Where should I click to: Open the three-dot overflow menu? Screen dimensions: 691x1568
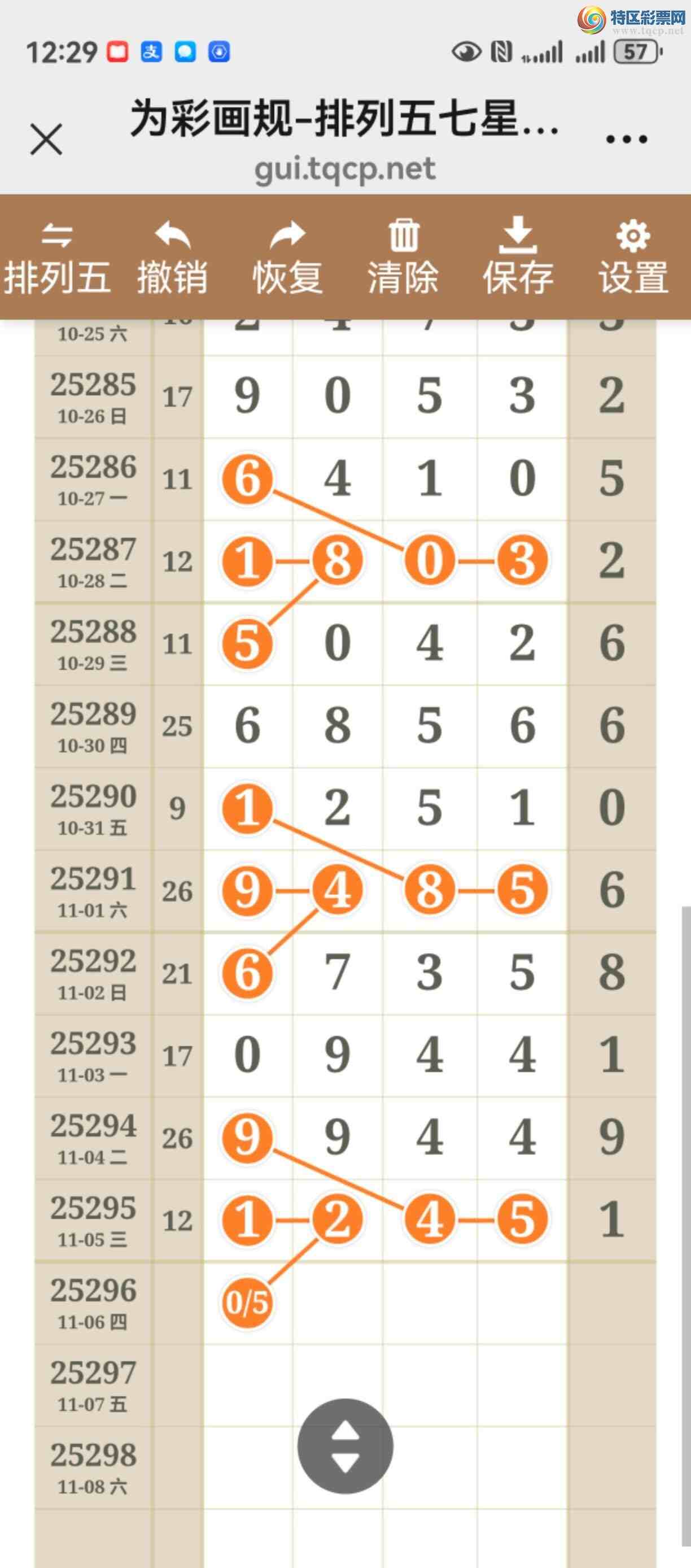tap(627, 140)
